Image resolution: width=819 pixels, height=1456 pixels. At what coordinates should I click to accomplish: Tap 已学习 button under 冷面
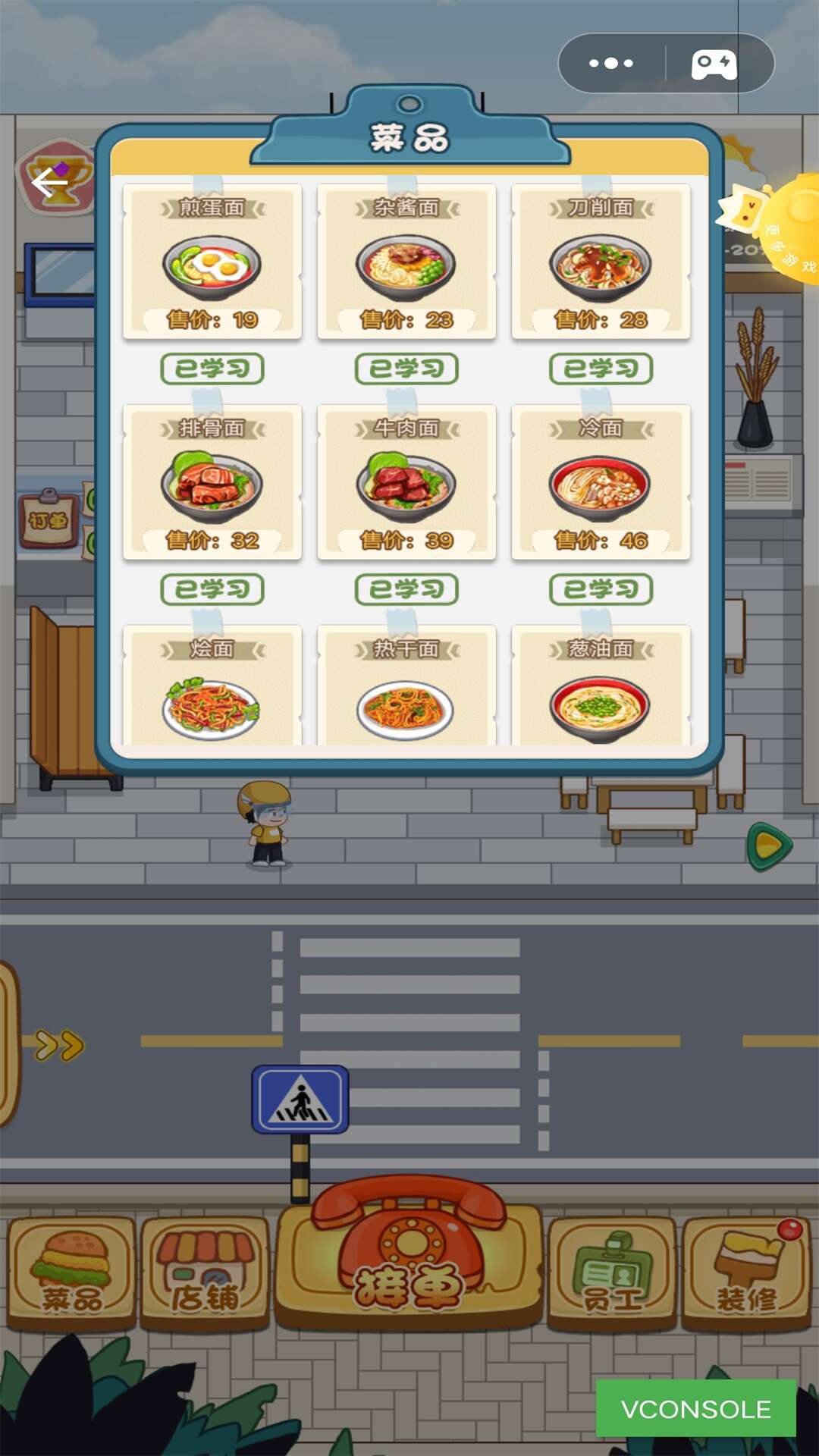pos(601,589)
